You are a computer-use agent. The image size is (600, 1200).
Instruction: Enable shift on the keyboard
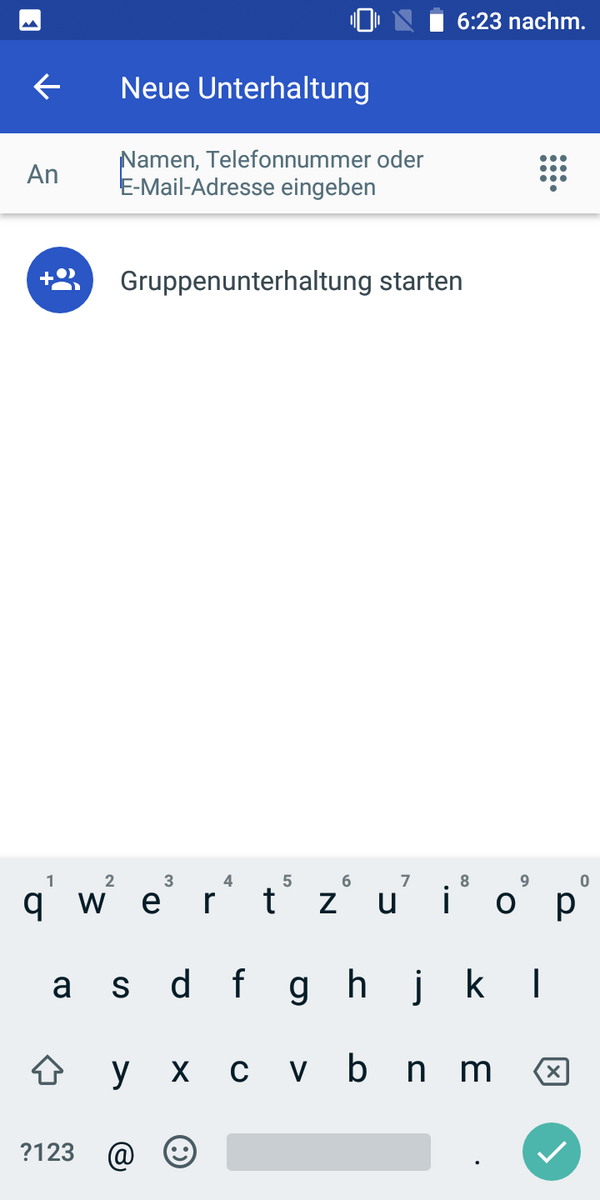[x=47, y=1072]
